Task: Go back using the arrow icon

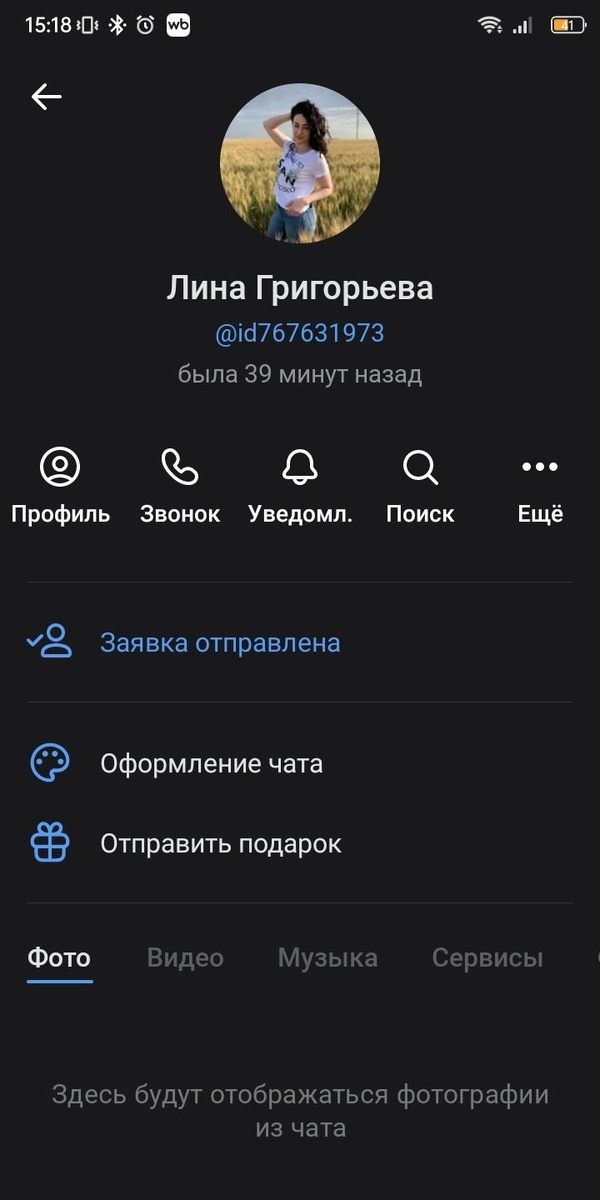Action: click(46, 96)
